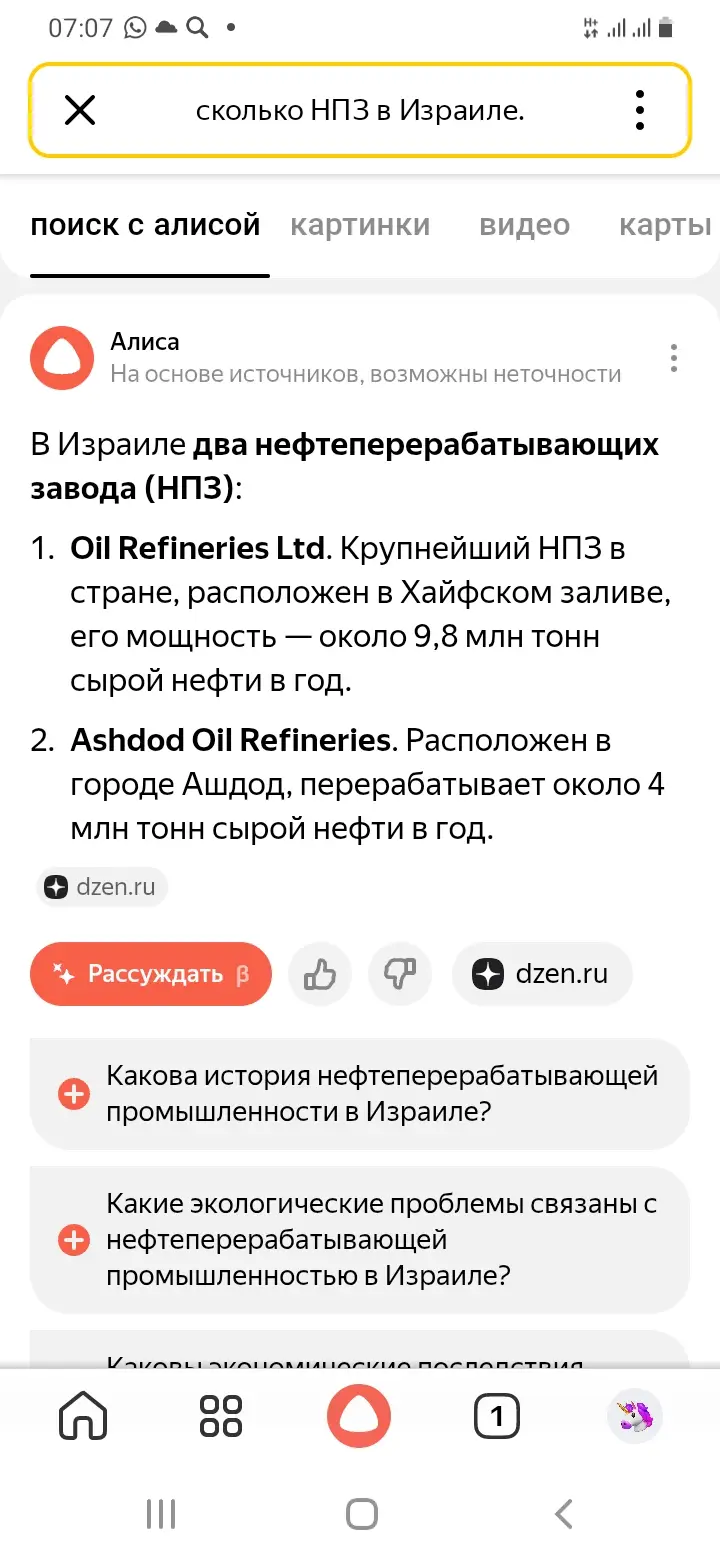Edit the query "сколько НПЗ в Израиле"

(360, 111)
